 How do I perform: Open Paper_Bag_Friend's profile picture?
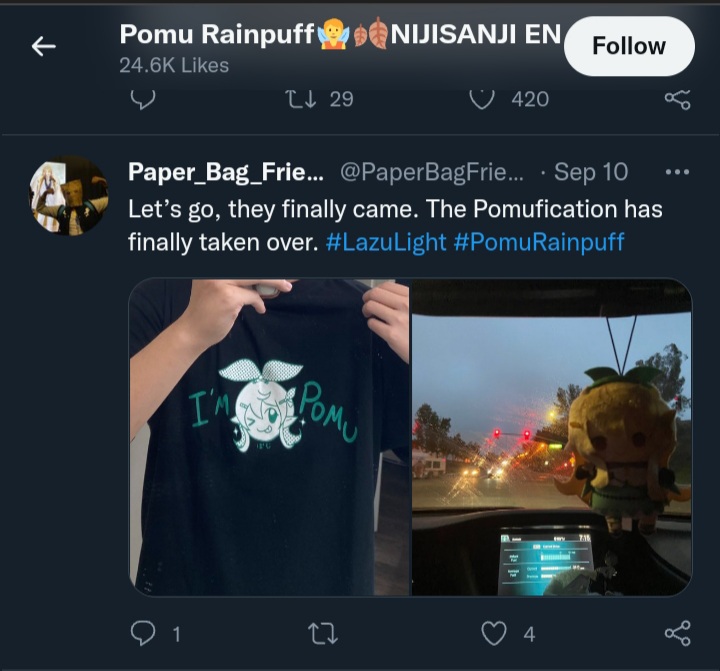(x=68, y=195)
